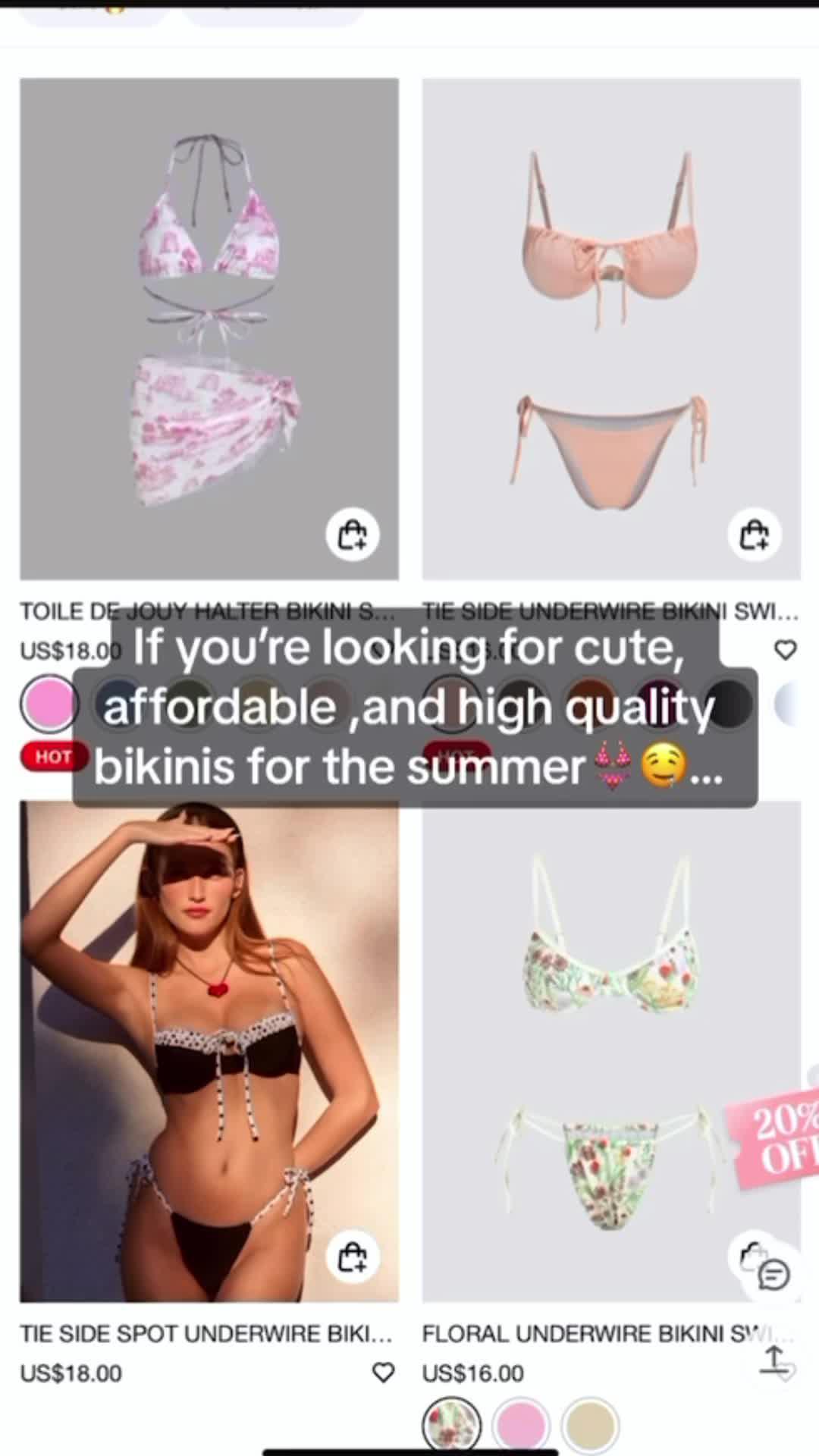Viewport: 819px width, 1456px height.
Task: Choose pink swatch for Floral Underwire Bikini
Action: [x=521, y=1425]
